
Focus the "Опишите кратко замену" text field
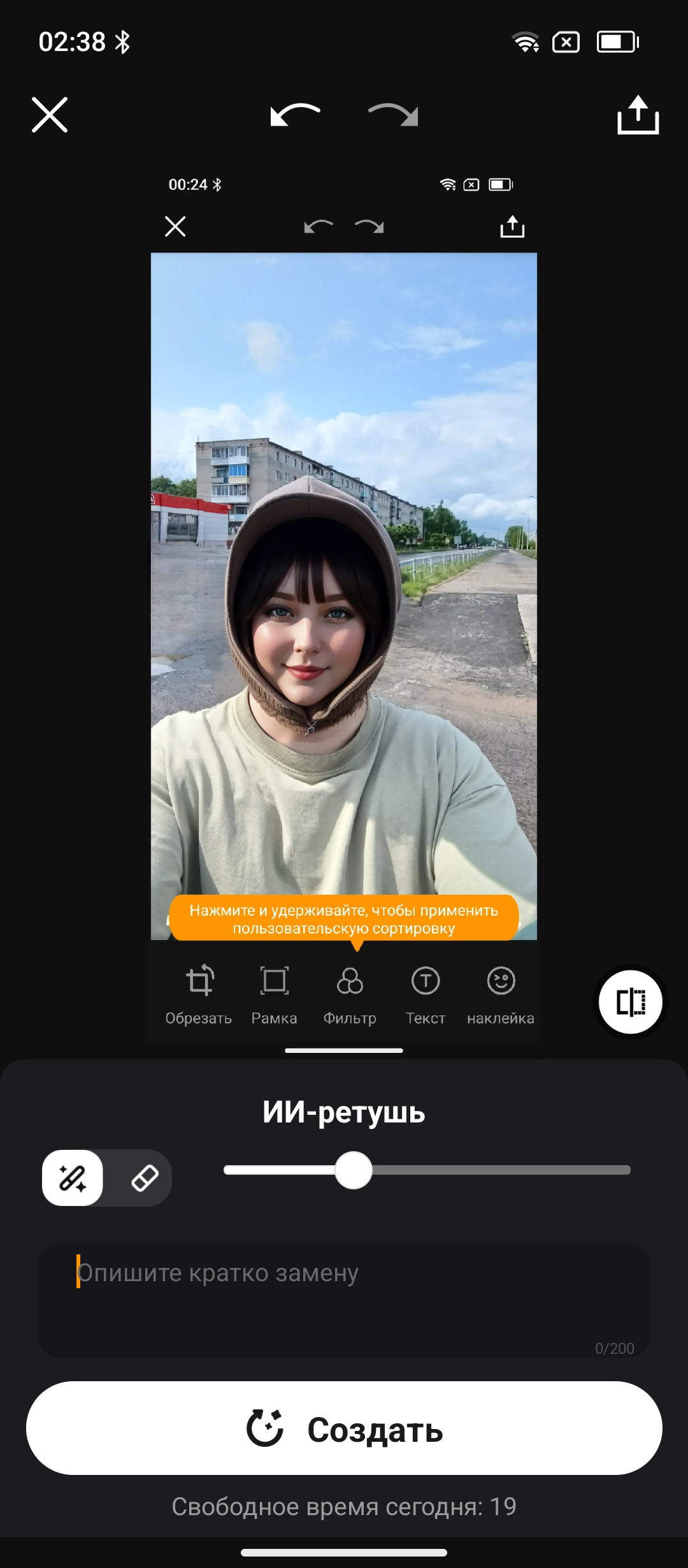pyautogui.click(x=344, y=1299)
